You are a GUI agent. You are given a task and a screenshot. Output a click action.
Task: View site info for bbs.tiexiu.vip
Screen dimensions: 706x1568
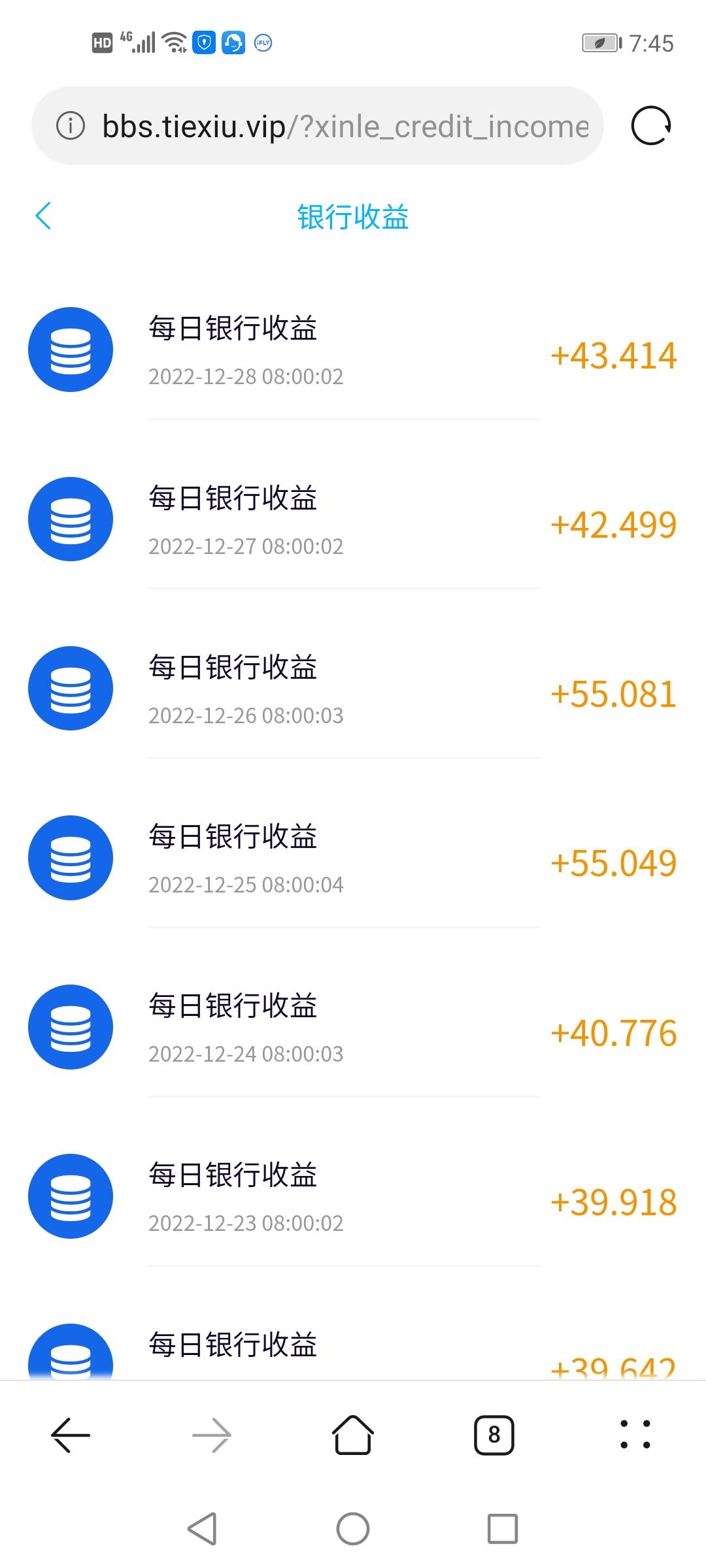point(71,125)
